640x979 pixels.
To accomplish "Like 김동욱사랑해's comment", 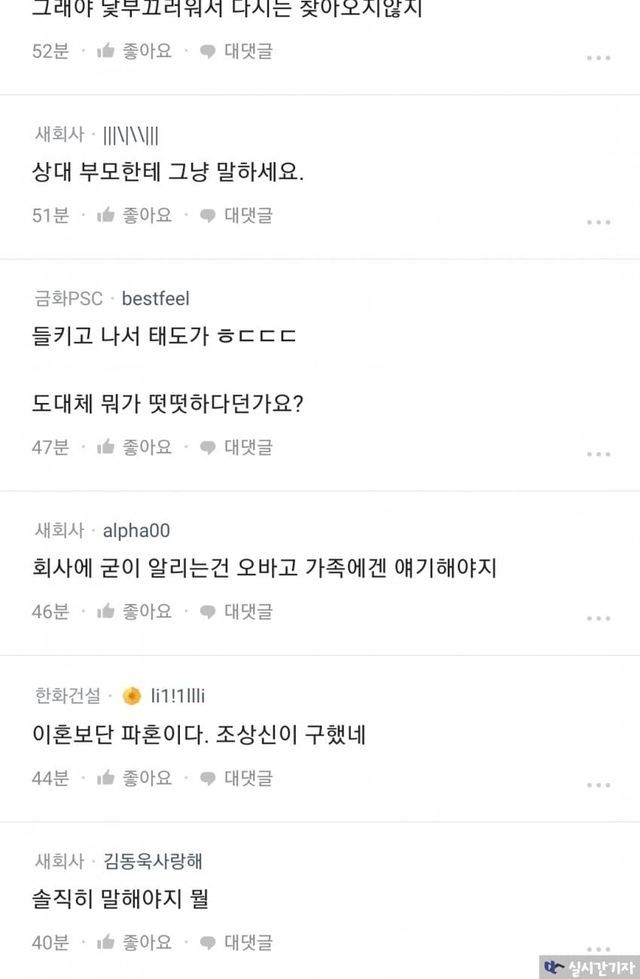I will tap(134, 942).
